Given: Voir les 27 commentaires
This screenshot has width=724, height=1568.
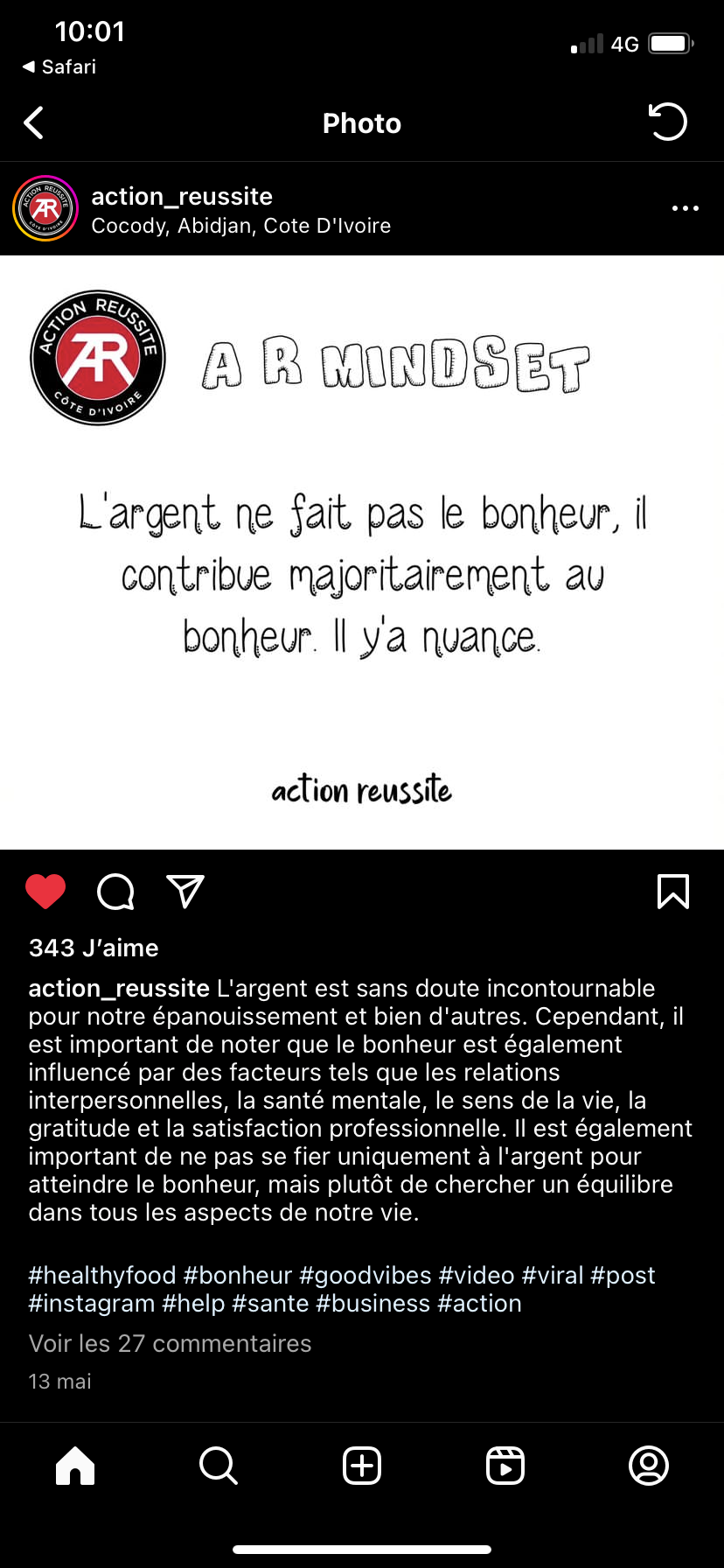Looking at the screenshot, I should point(170,1343).
